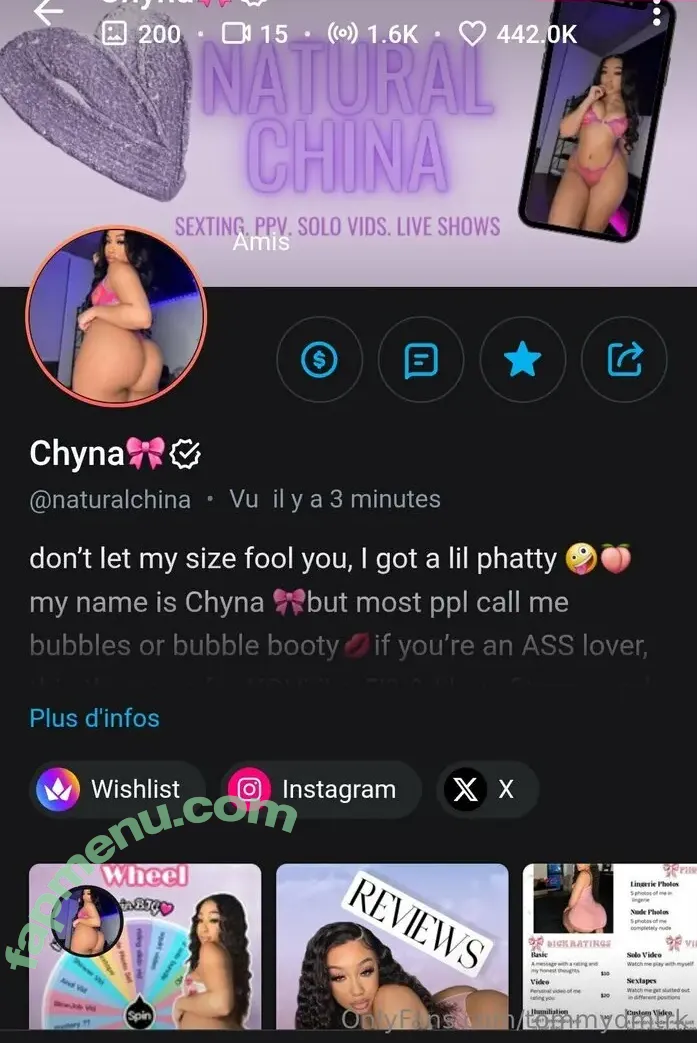Open a message to Chyna
697x1043 pixels.
point(421,359)
